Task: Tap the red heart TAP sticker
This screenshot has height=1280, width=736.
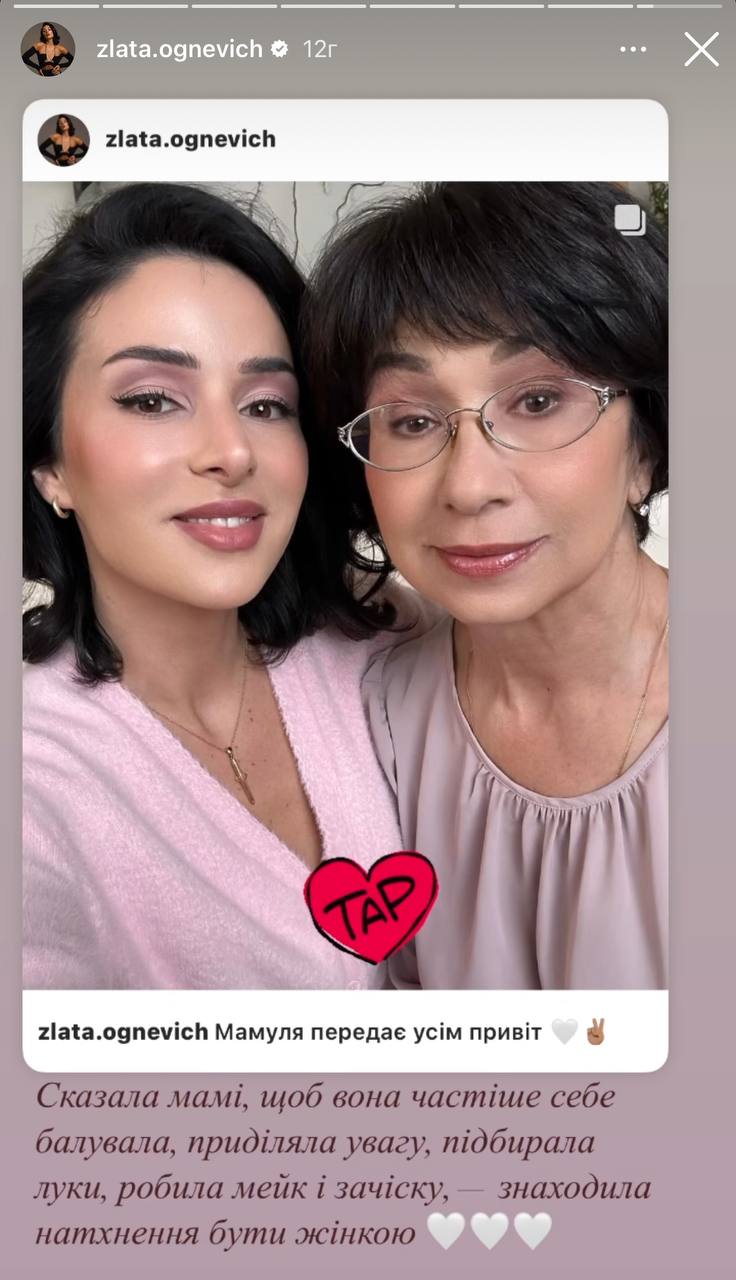Action: pos(371,905)
